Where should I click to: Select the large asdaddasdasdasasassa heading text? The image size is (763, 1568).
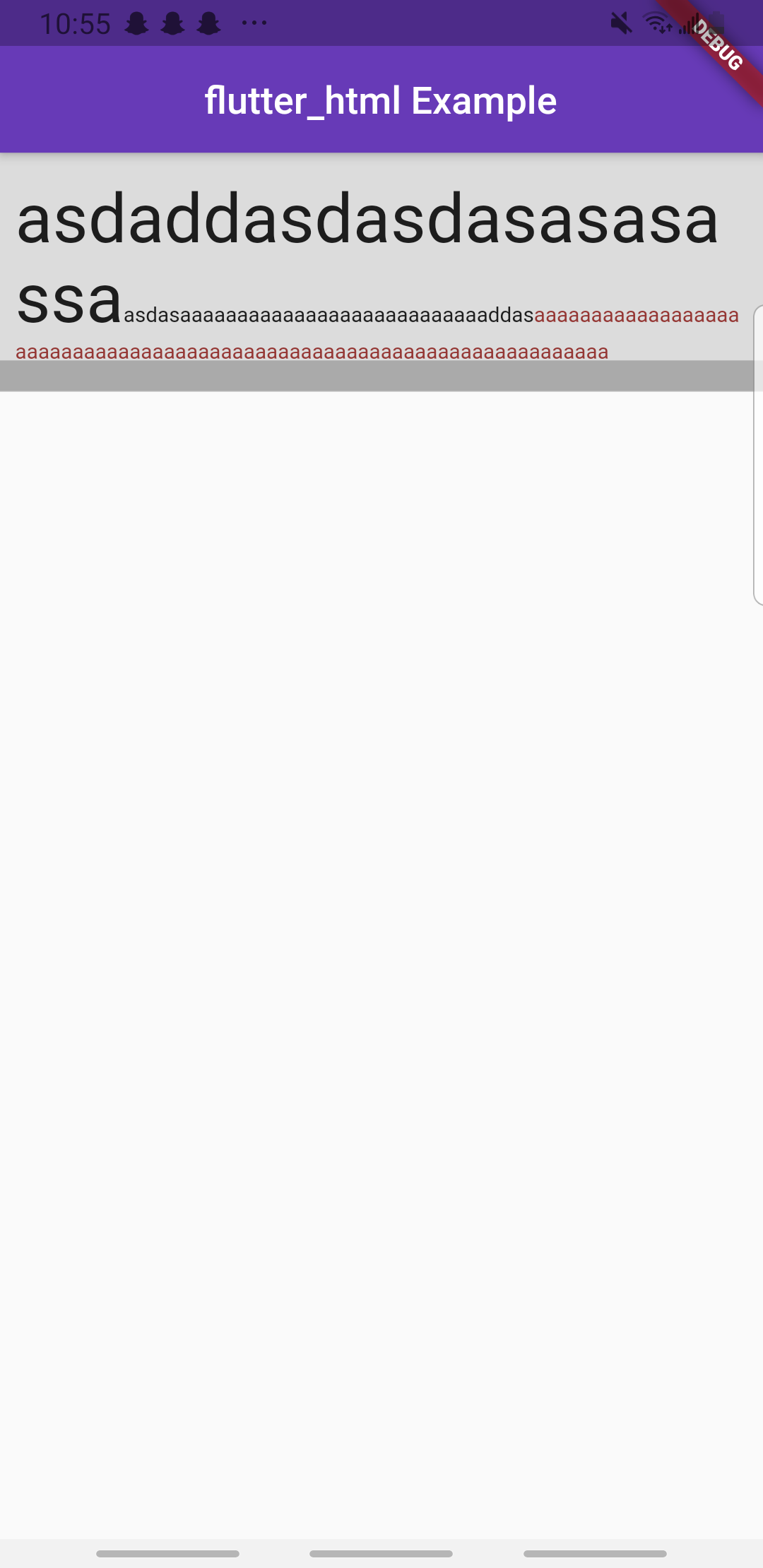368,220
